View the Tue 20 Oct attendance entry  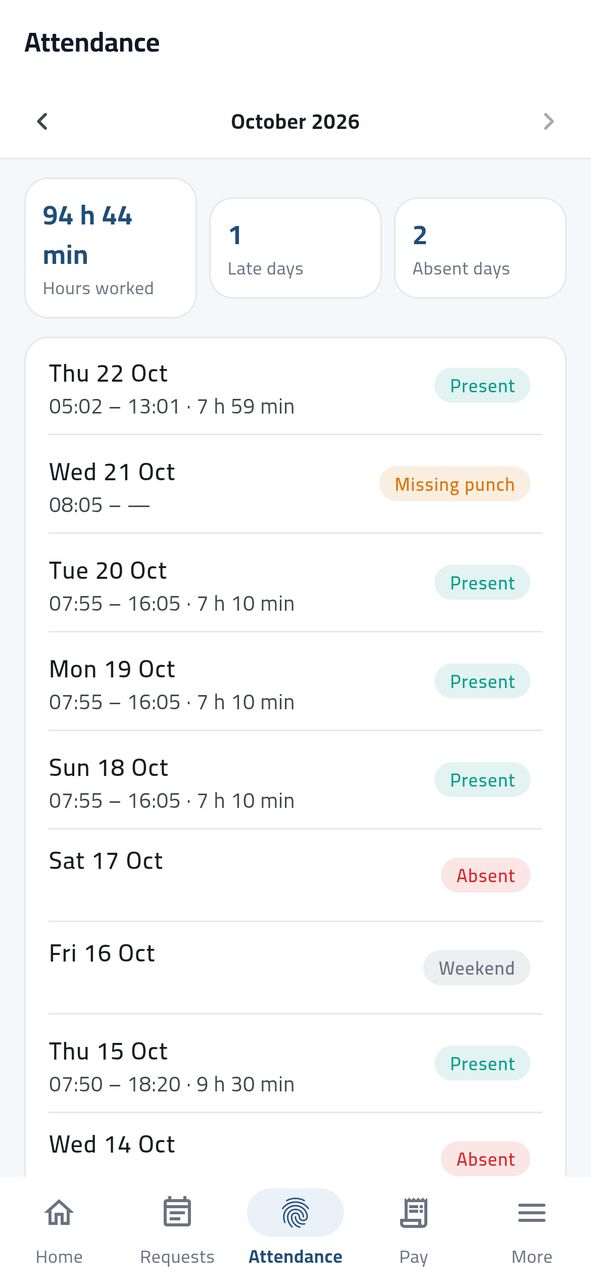click(295, 583)
